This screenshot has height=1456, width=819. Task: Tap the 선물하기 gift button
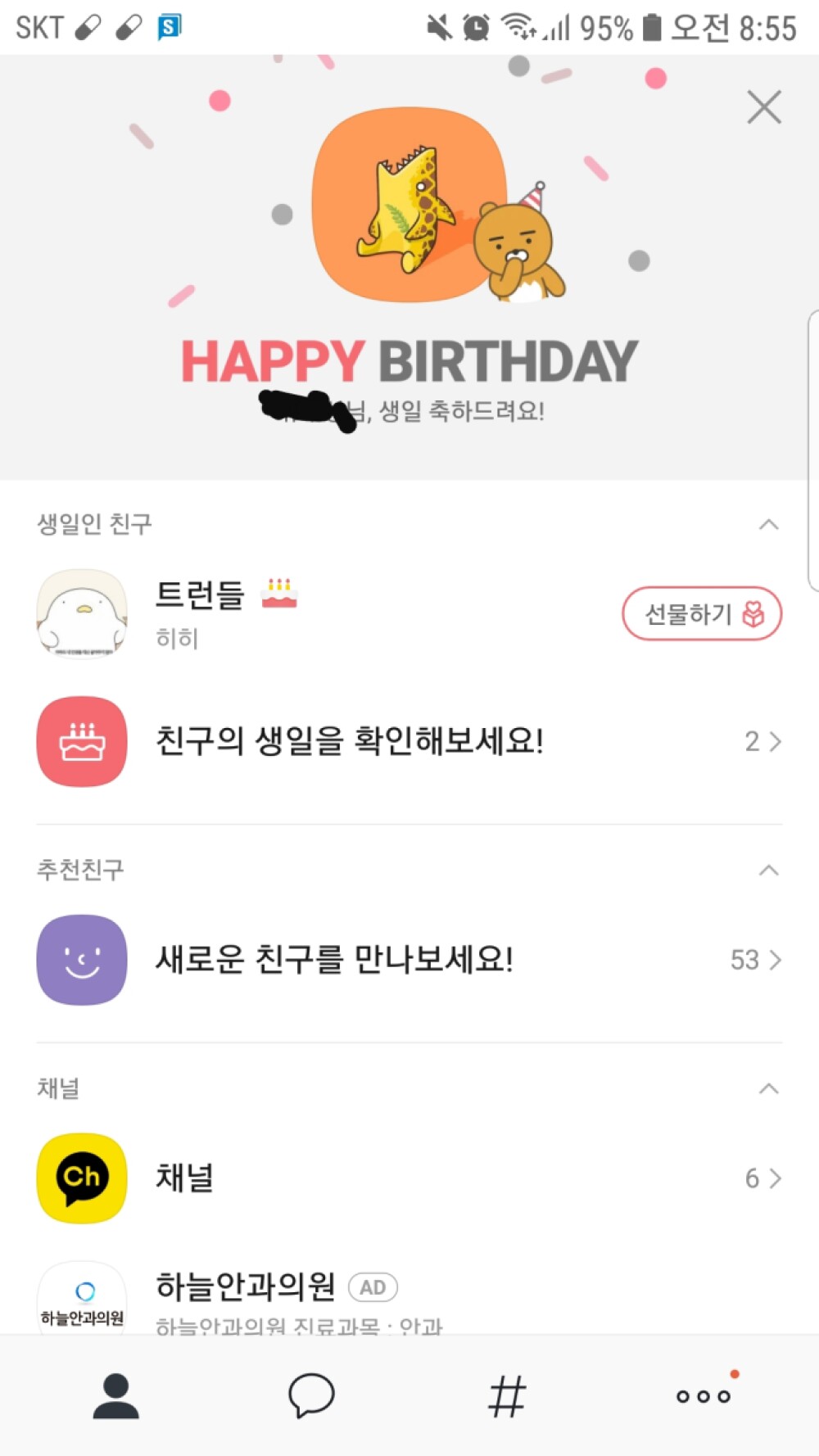click(x=702, y=613)
